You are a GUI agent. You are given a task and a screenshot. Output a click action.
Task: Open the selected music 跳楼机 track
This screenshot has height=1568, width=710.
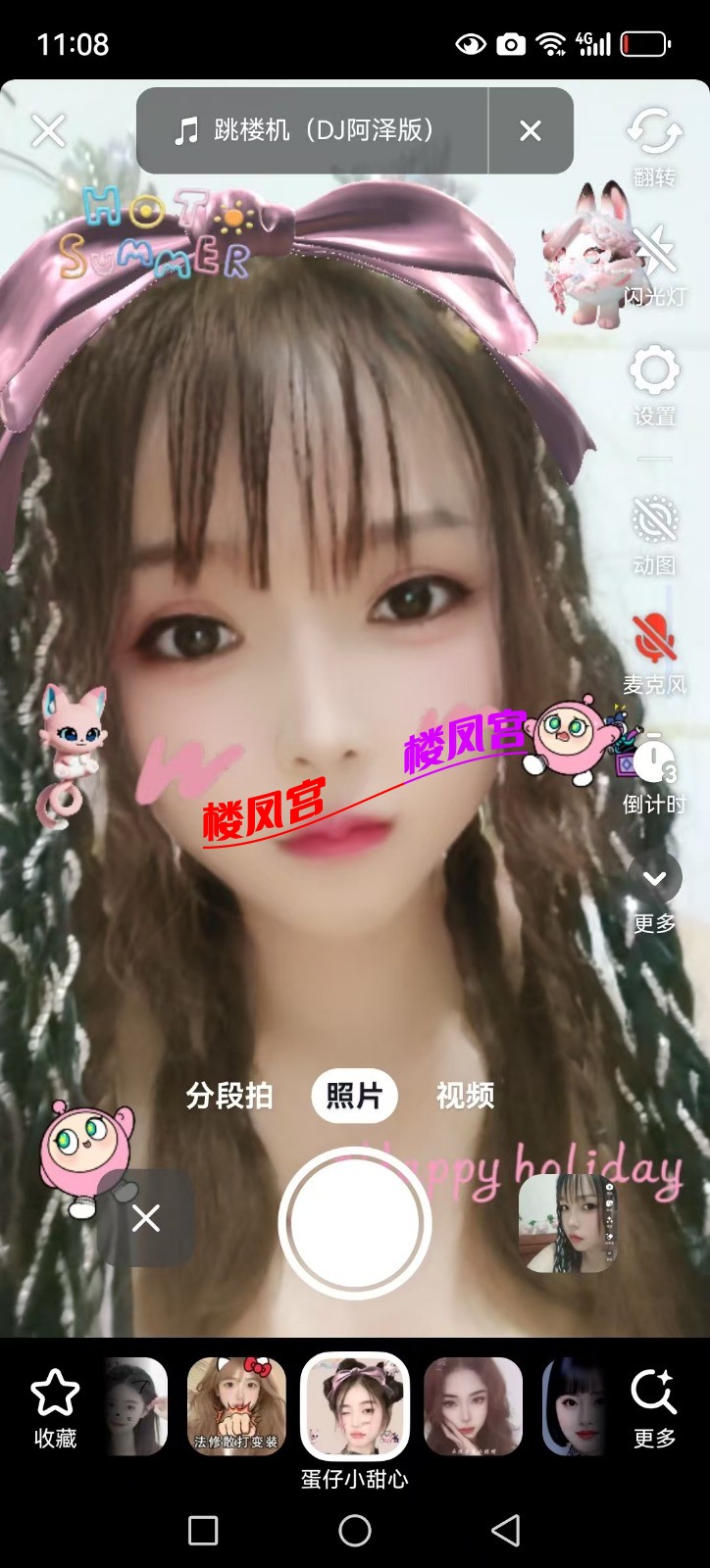[x=312, y=130]
